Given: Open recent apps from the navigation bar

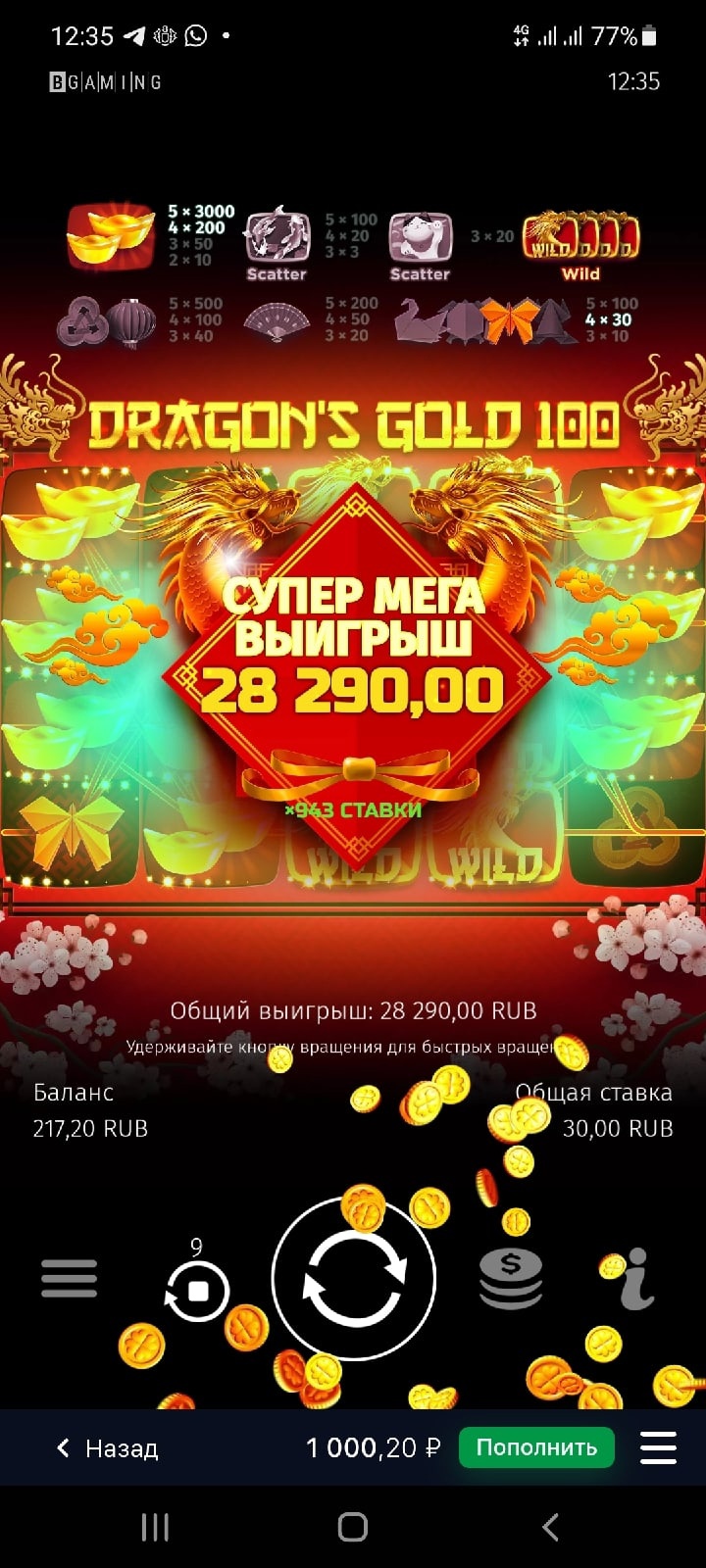Looking at the screenshot, I should 155,1527.
